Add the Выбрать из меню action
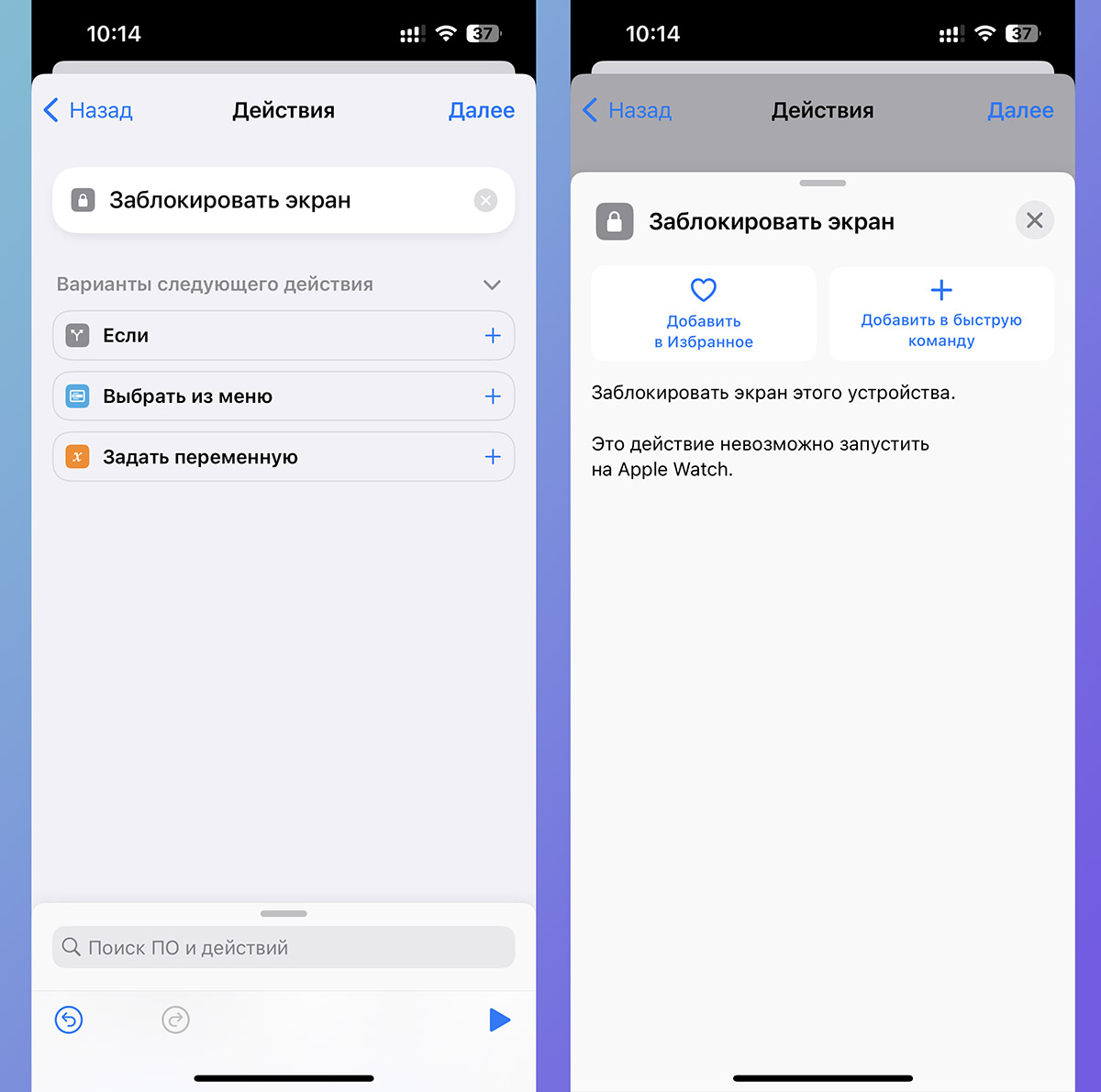This screenshot has width=1101, height=1092. [x=493, y=396]
